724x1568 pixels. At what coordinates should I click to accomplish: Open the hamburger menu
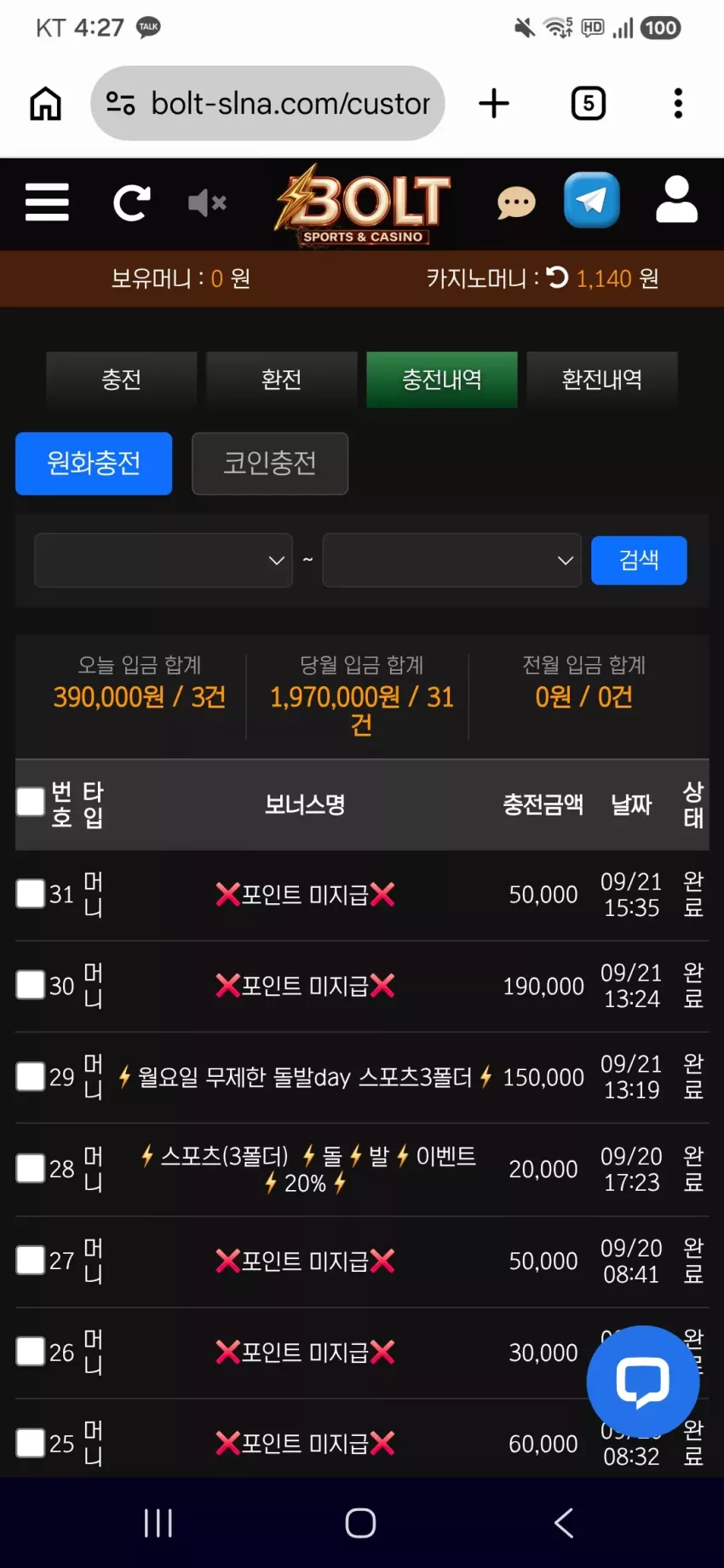tap(47, 203)
